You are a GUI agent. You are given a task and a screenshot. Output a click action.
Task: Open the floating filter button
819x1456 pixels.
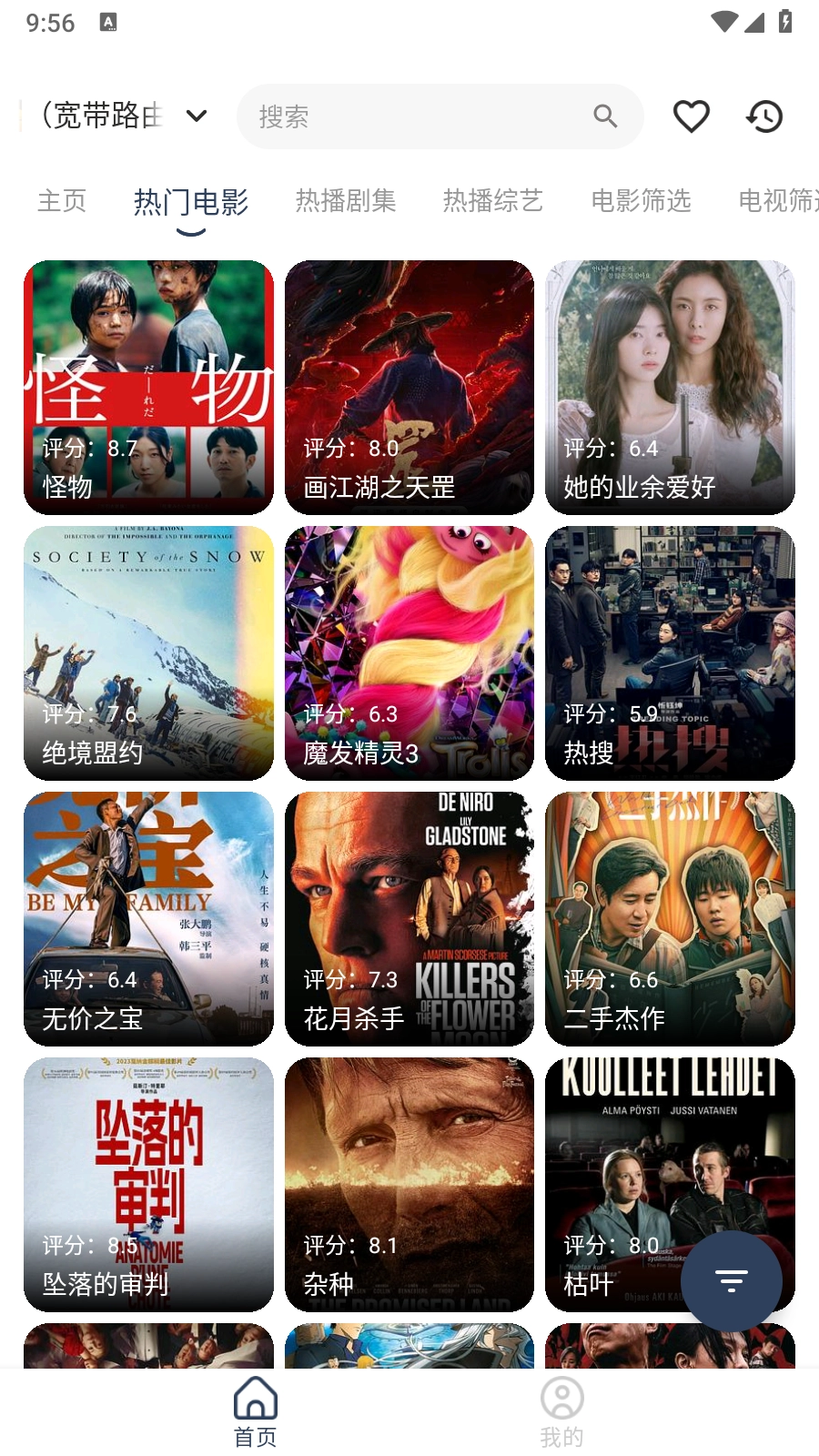(731, 1281)
